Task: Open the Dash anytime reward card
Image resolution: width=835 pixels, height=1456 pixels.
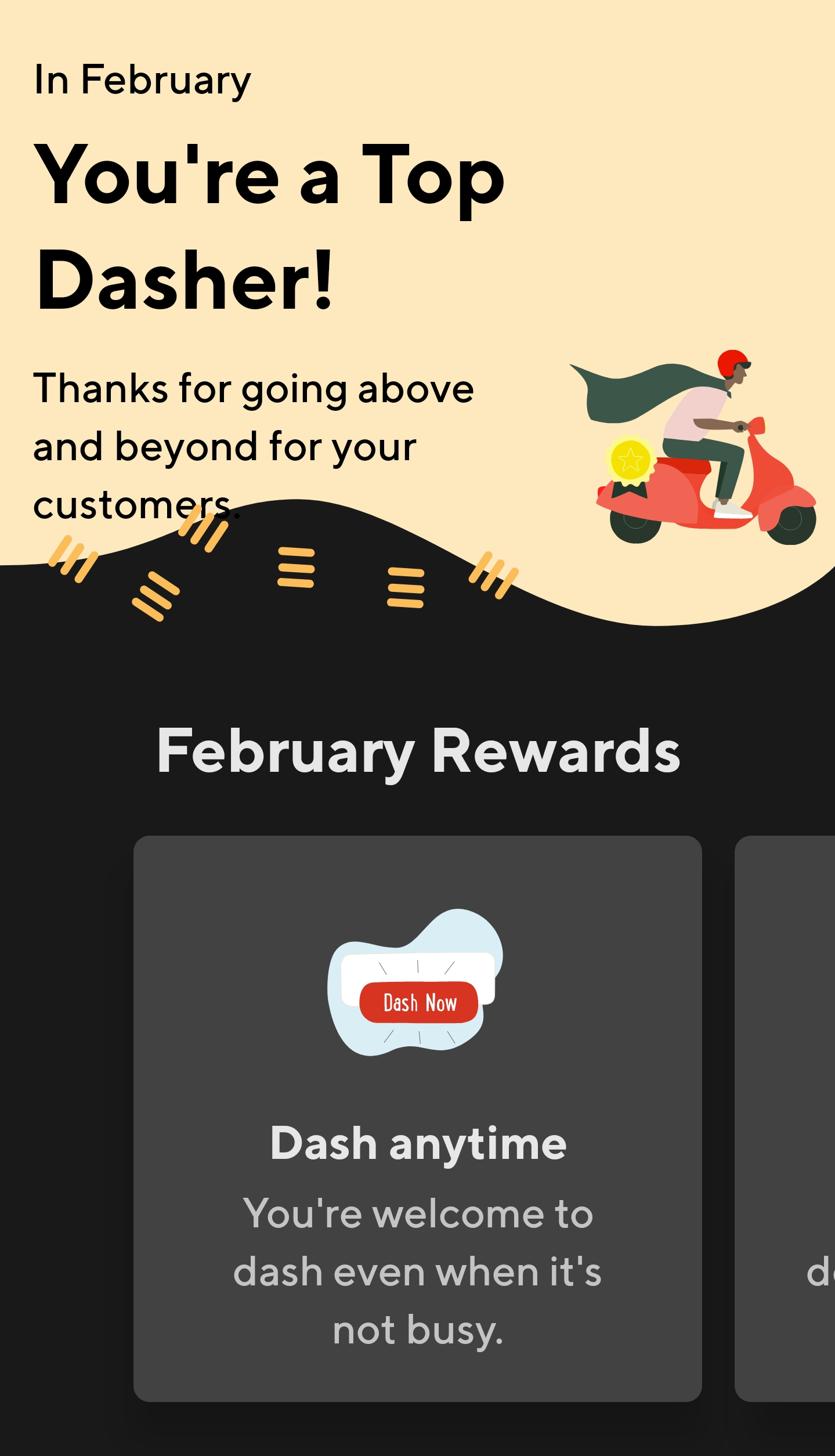Action: click(417, 1119)
